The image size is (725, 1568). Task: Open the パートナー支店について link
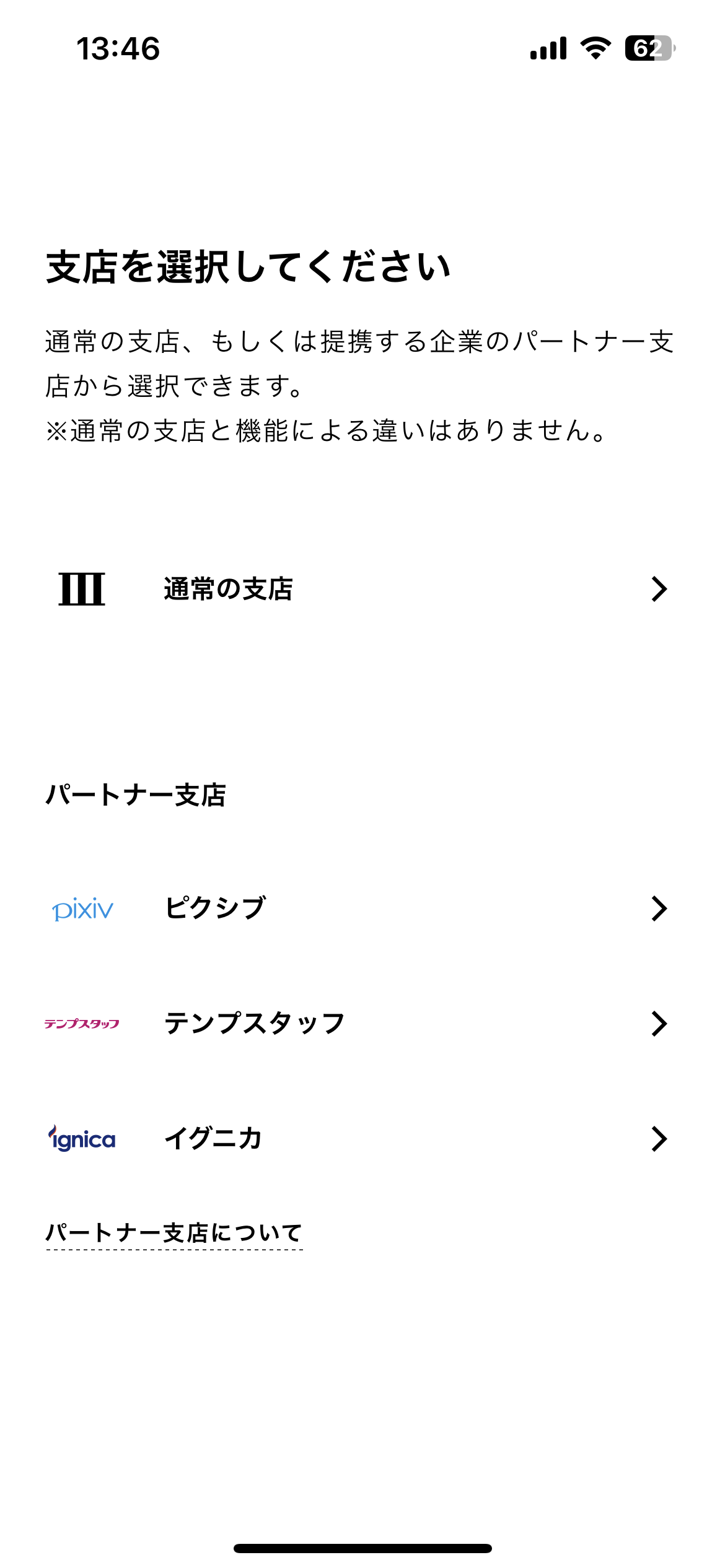(x=174, y=1234)
